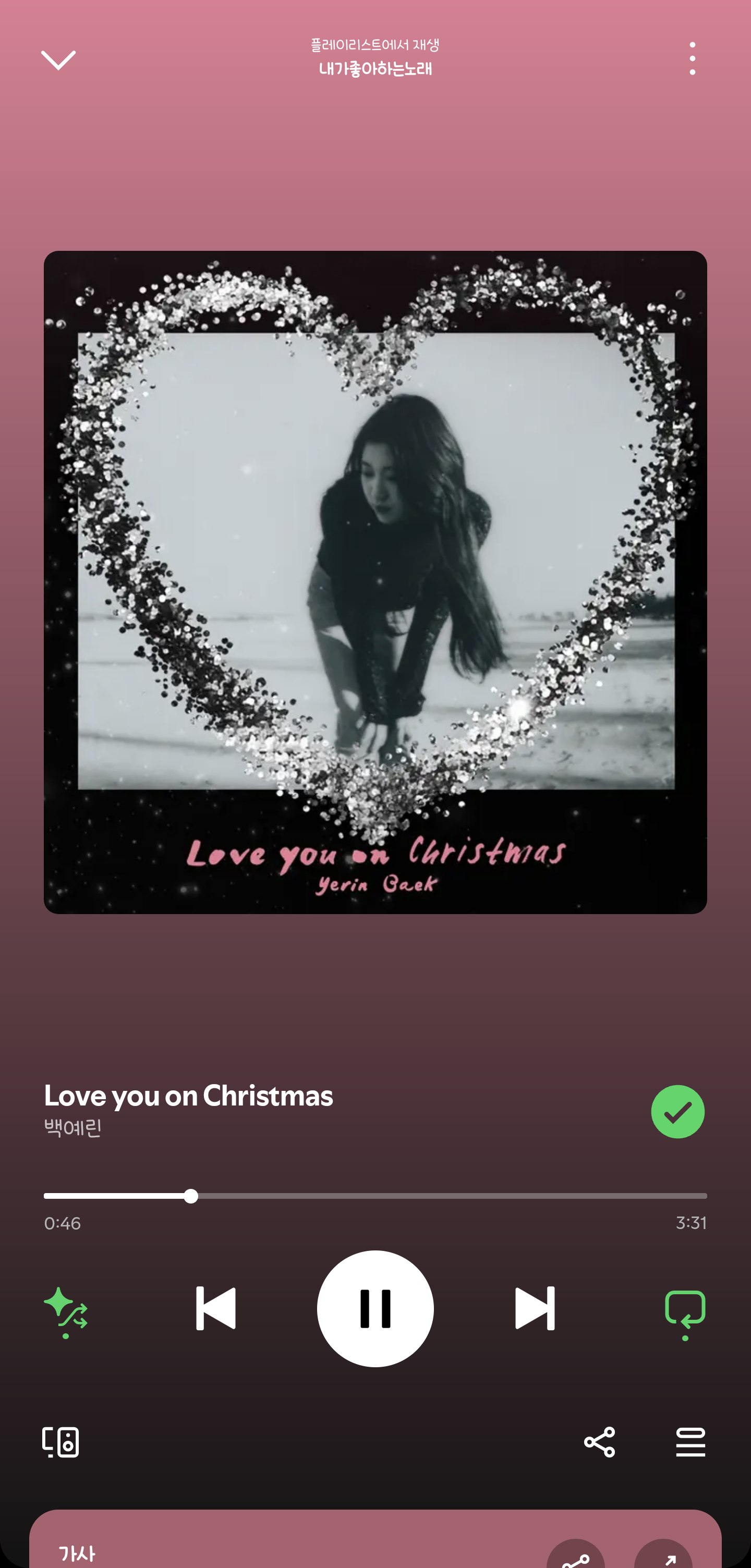Remove song from liked via green checkmark
This screenshot has width=751, height=1568.
pyautogui.click(x=677, y=1112)
